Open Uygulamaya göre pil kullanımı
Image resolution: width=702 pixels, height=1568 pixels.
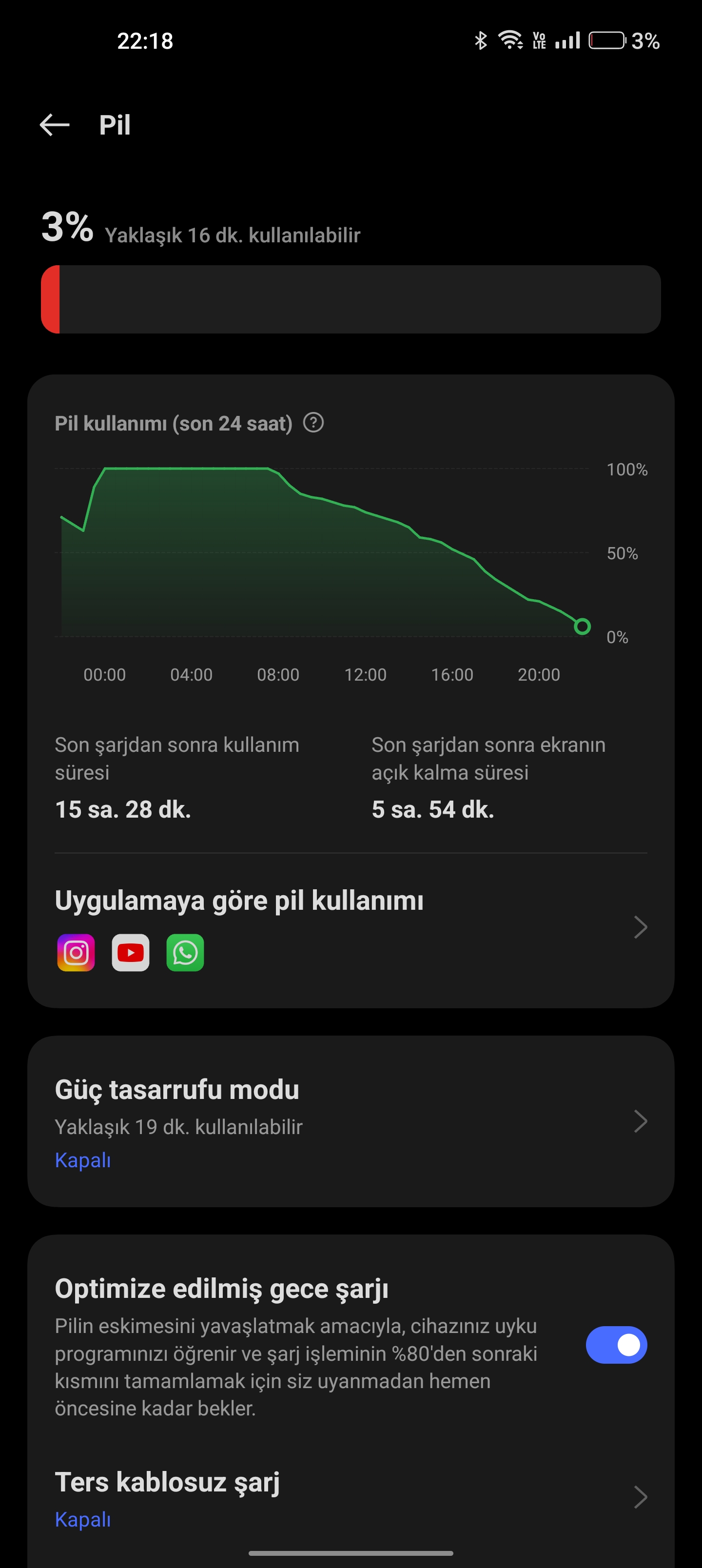(350, 926)
